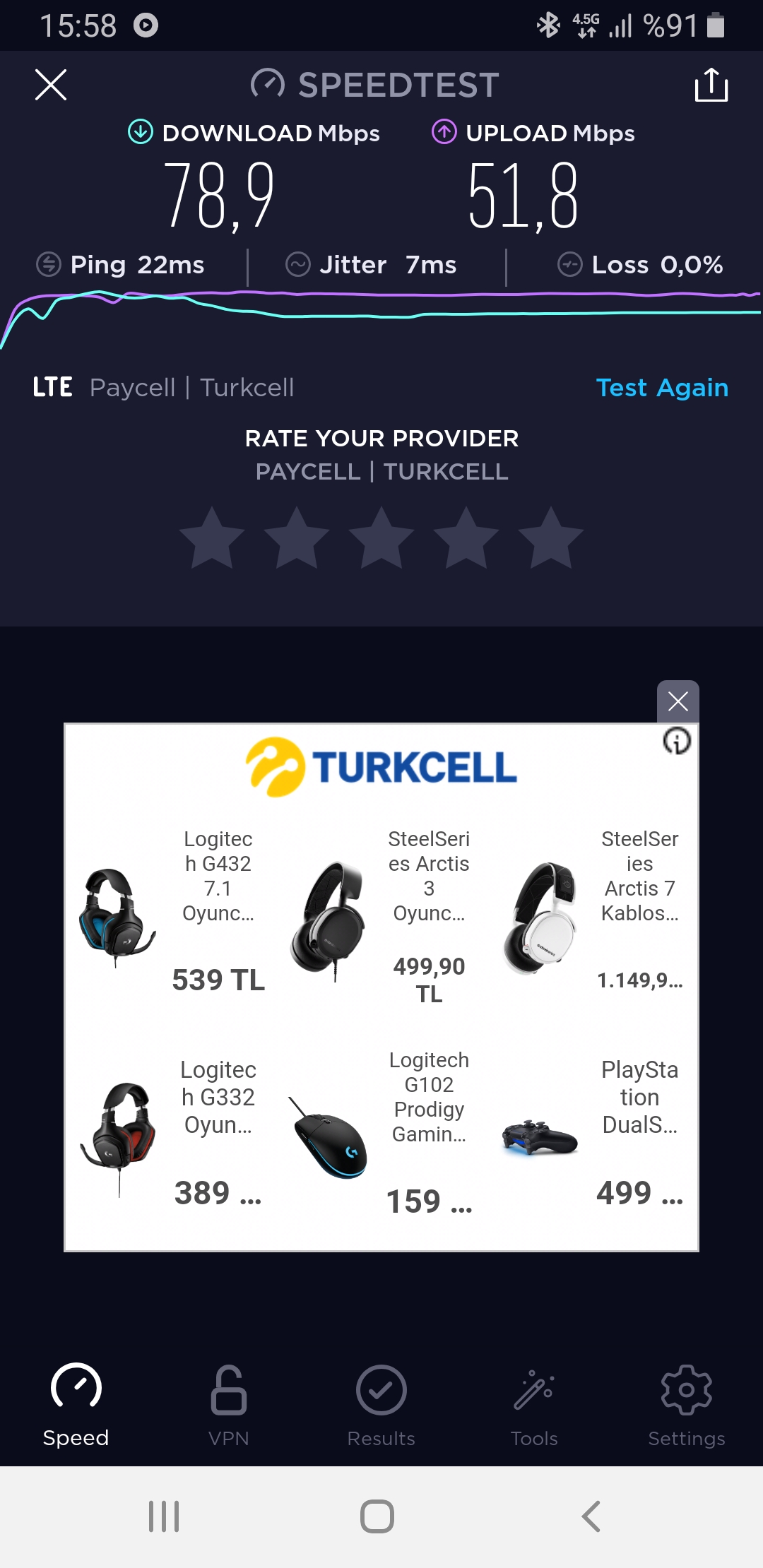Rate provider with the first star
This screenshot has height=1568, width=763.
(212, 538)
